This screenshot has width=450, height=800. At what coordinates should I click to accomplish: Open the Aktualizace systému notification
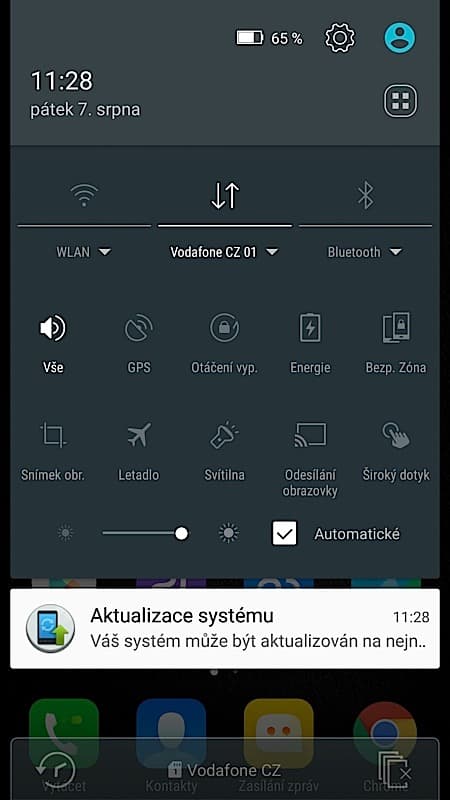click(x=225, y=629)
